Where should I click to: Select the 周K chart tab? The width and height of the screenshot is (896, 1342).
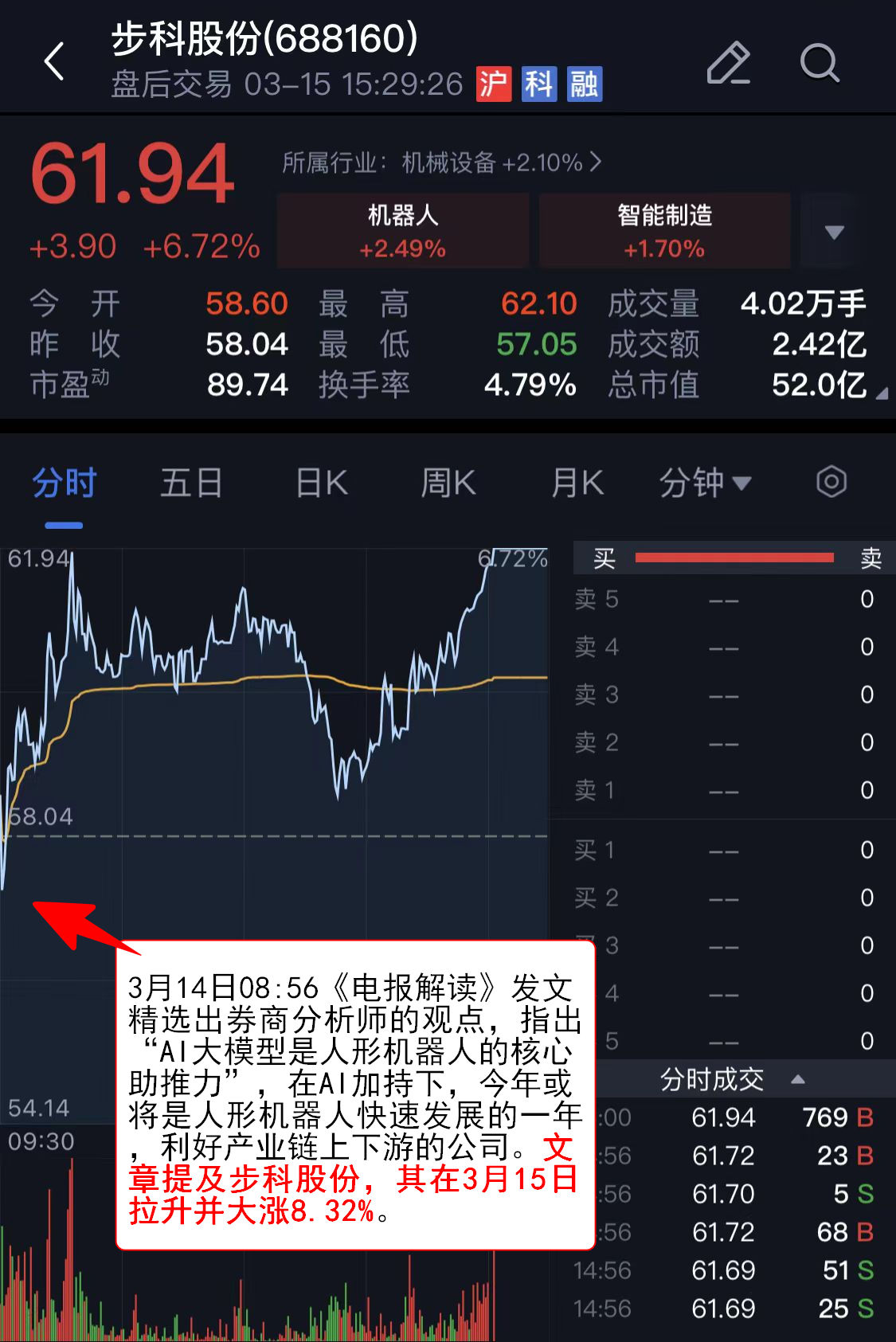click(x=448, y=483)
